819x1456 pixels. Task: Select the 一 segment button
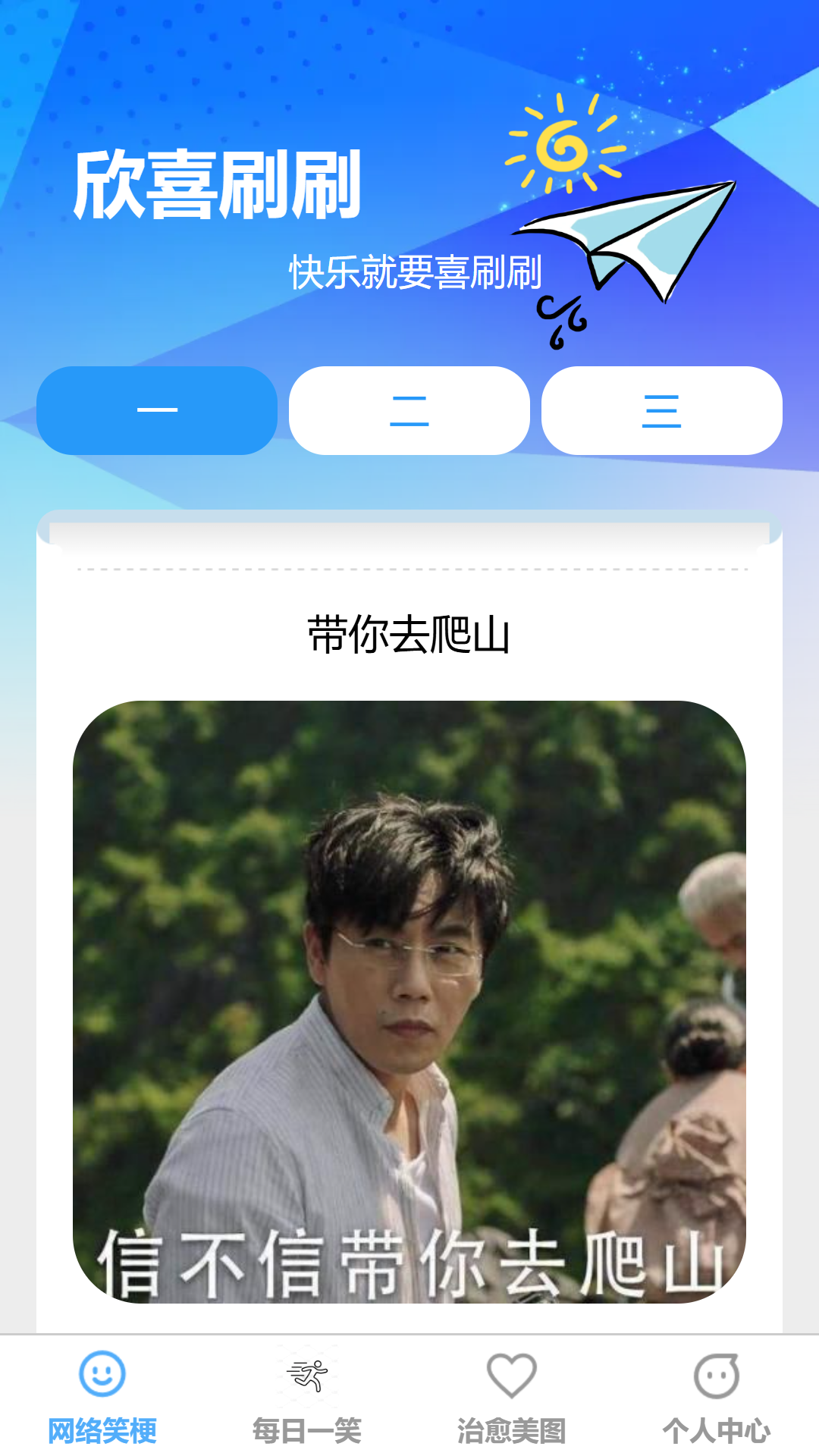tap(157, 410)
